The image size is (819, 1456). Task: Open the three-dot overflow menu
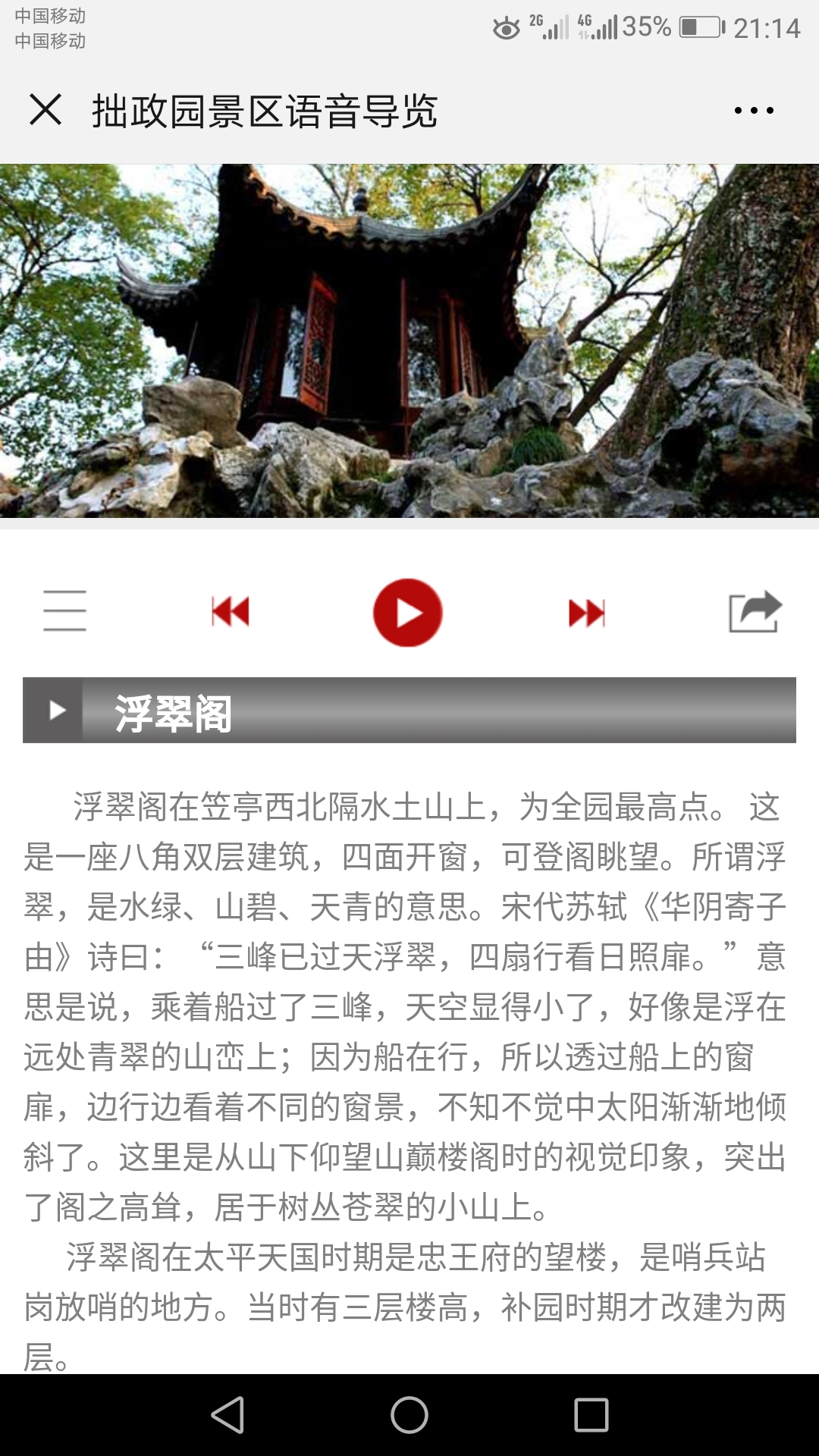coord(754,111)
